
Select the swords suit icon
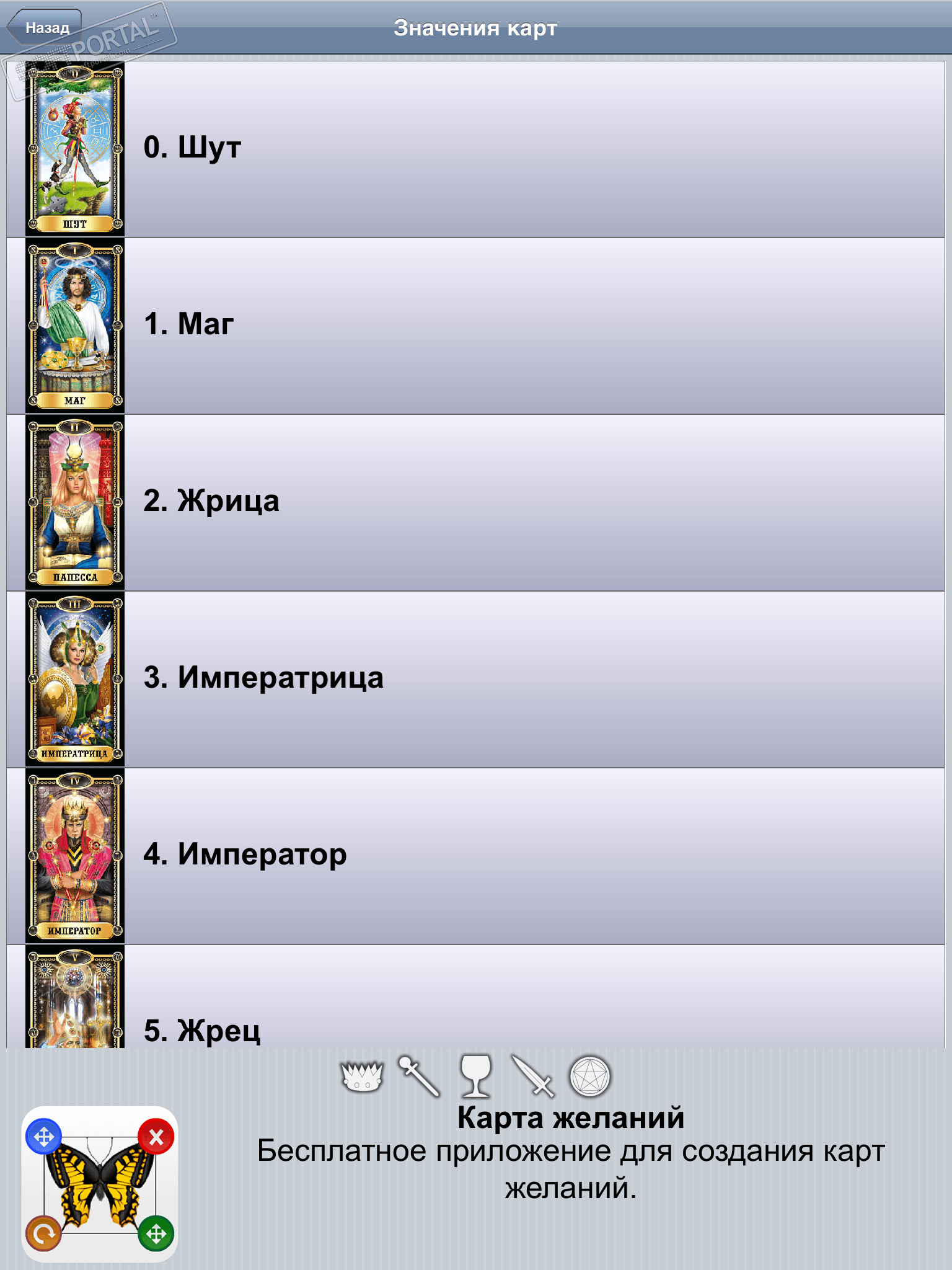532,1076
